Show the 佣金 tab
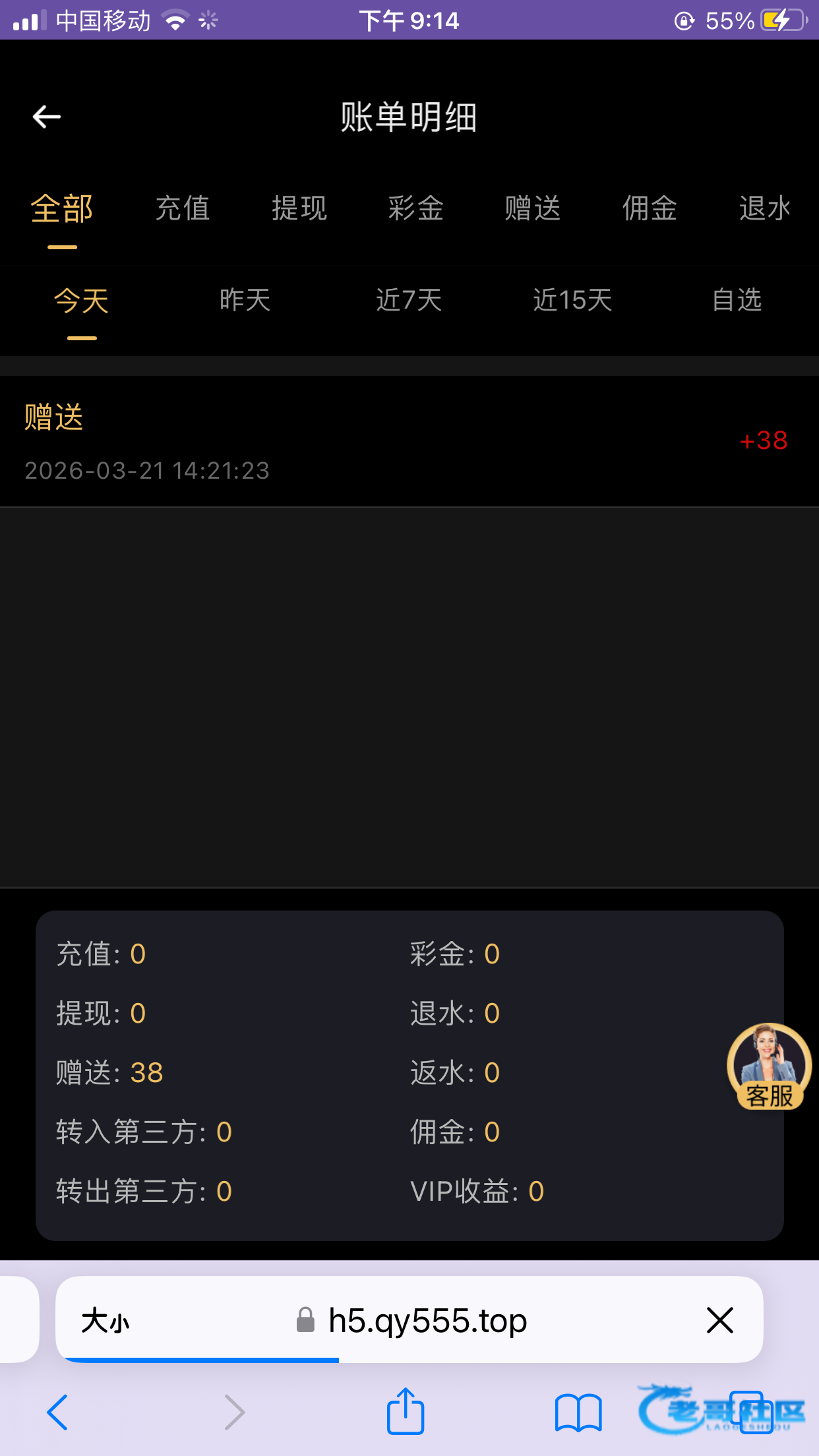Viewport: 819px width, 1456px height. pos(650,208)
